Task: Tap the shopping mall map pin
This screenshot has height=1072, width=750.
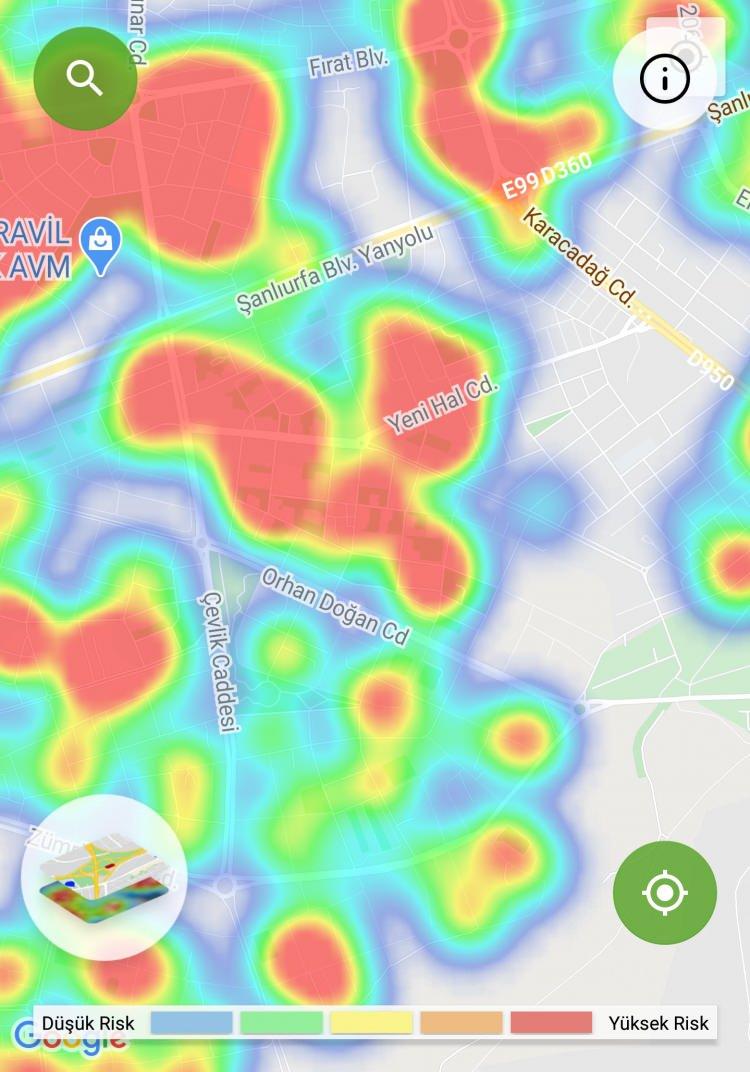Action: pos(100,245)
